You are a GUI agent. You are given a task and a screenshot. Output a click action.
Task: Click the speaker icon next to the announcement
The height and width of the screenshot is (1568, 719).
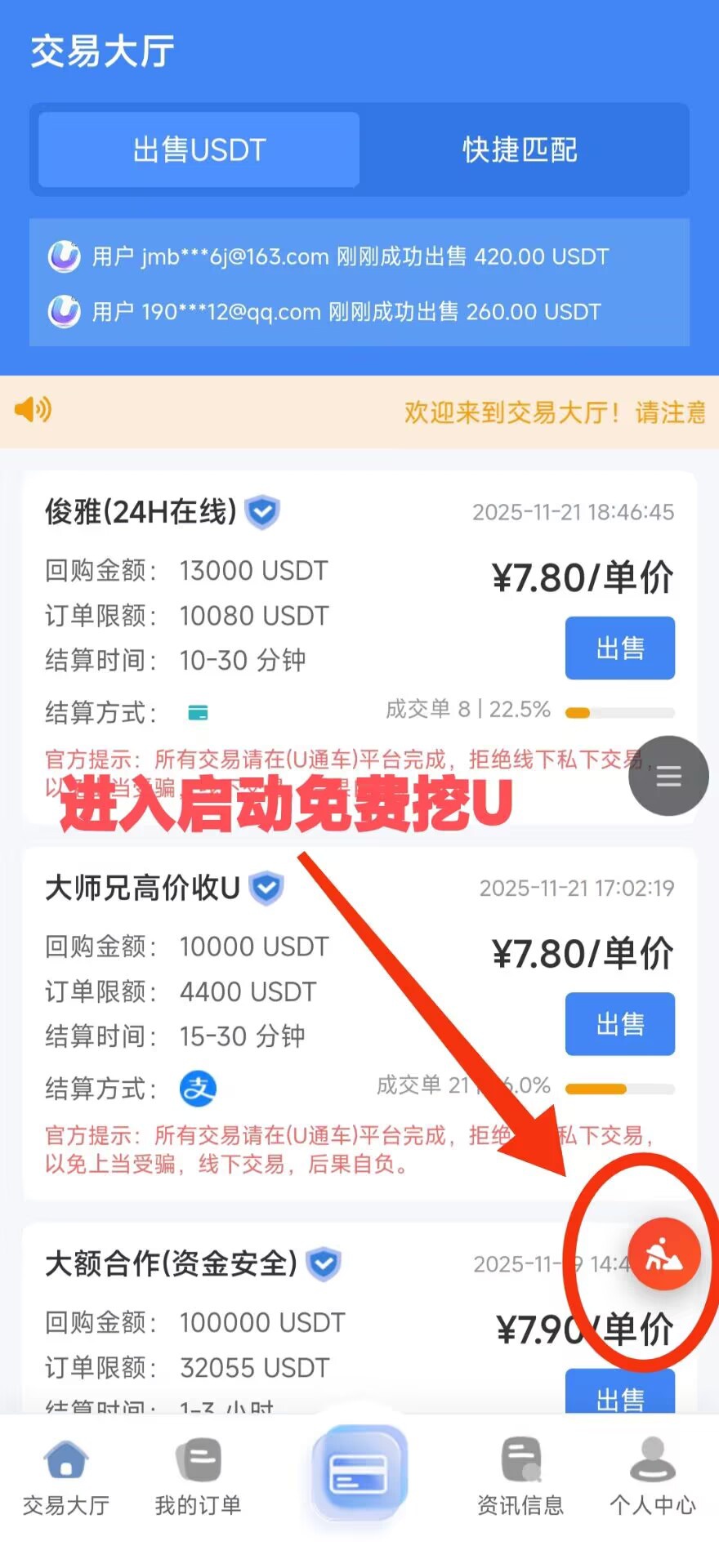[31, 411]
